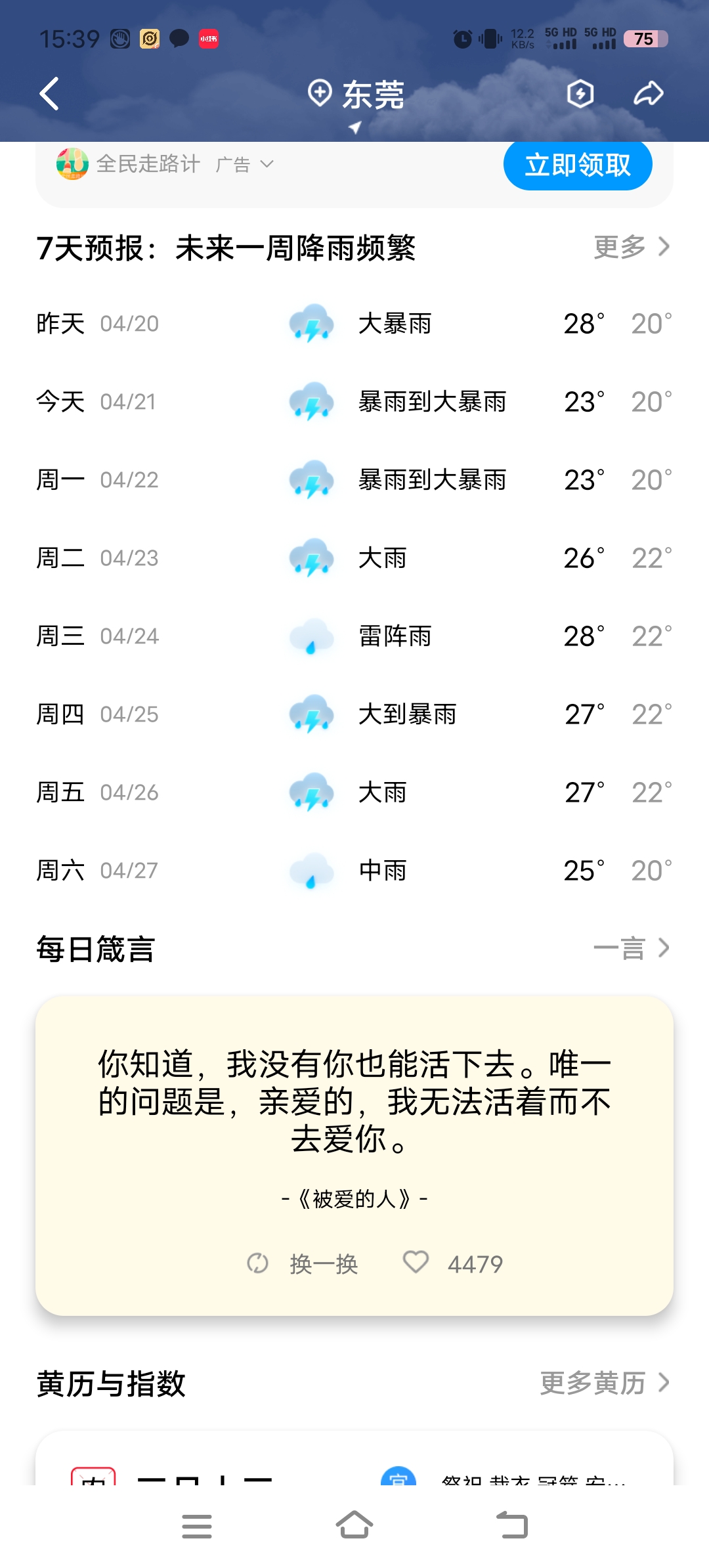This screenshot has width=709, height=1568.
Task: Like the daily quote via the heart
Action: coord(416,1263)
